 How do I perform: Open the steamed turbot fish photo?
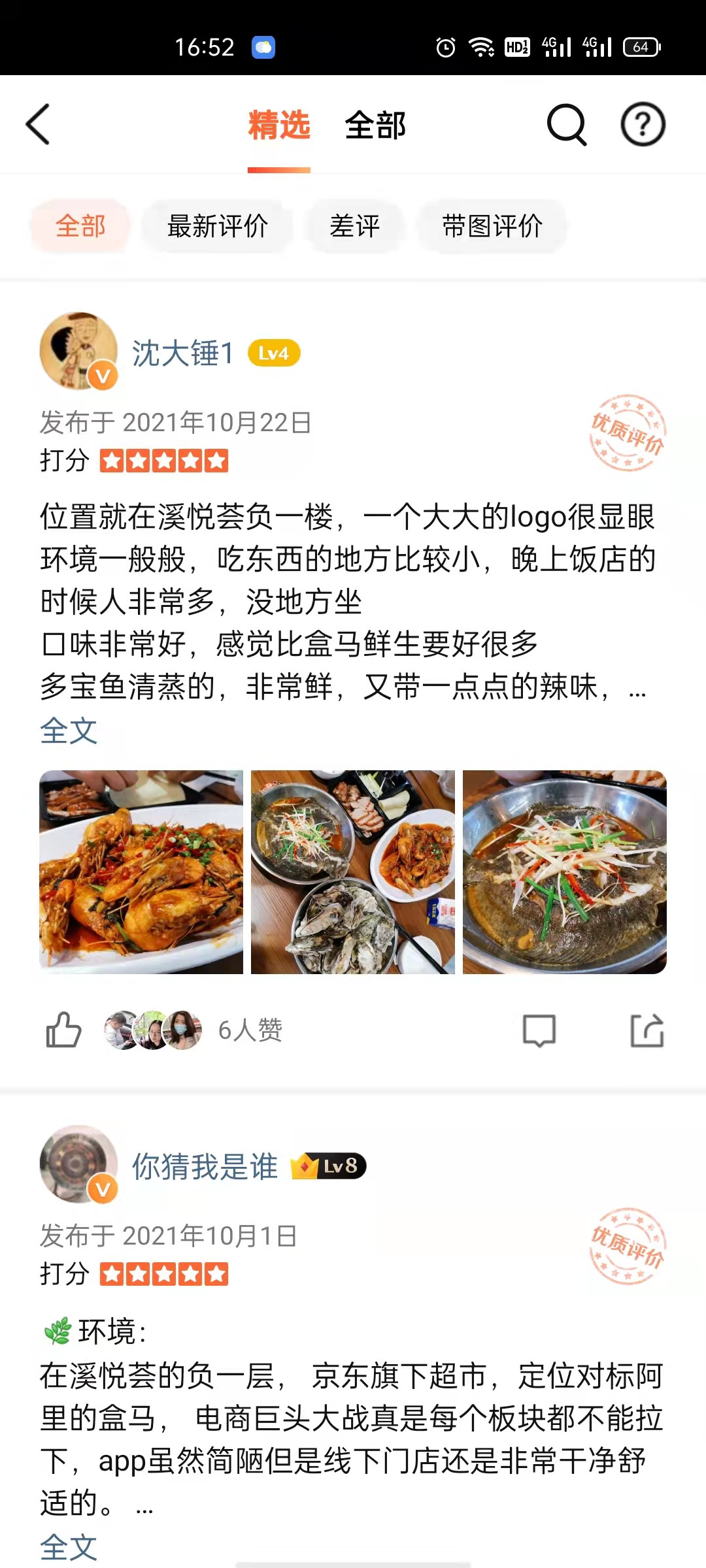click(x=565, y=872)
